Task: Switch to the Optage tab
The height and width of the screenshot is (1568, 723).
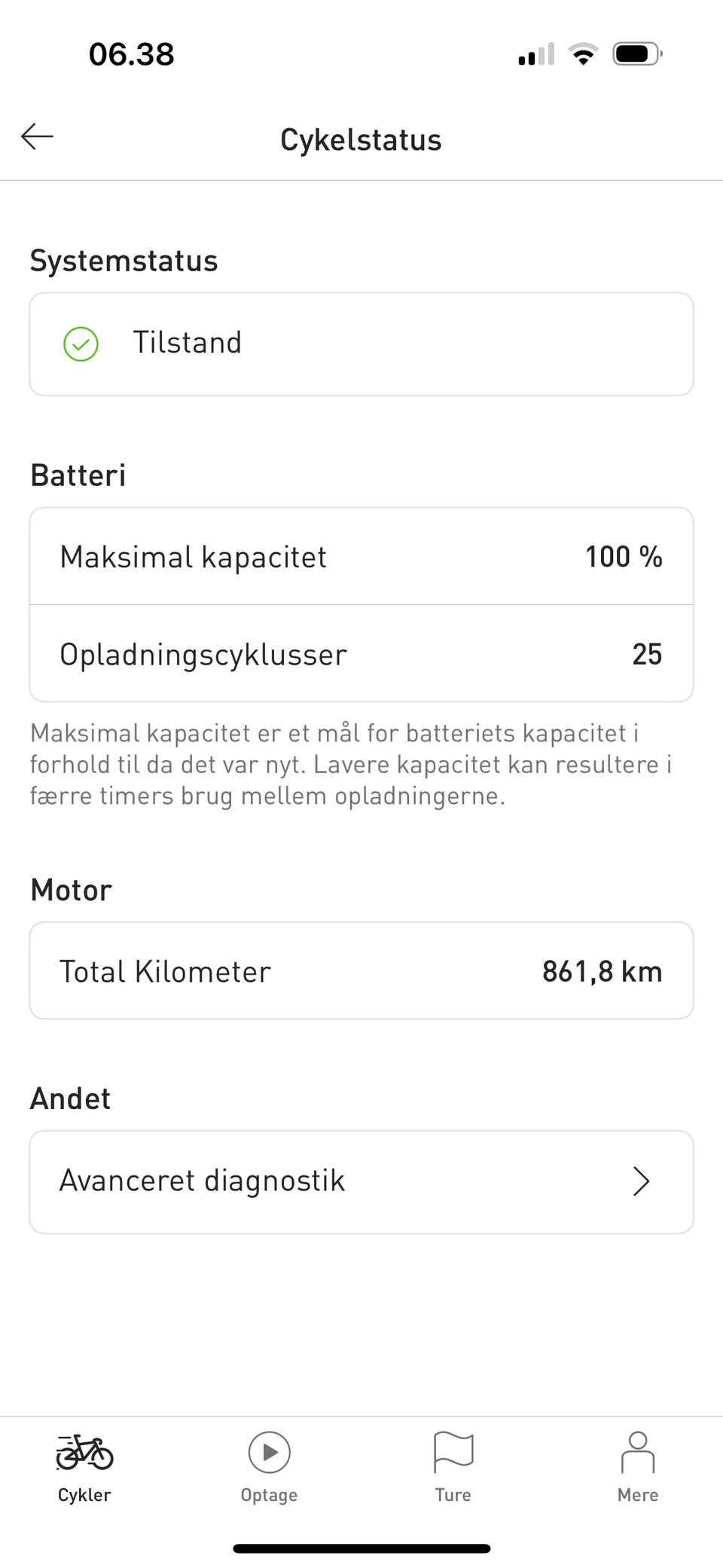Action: point(269,1468)
